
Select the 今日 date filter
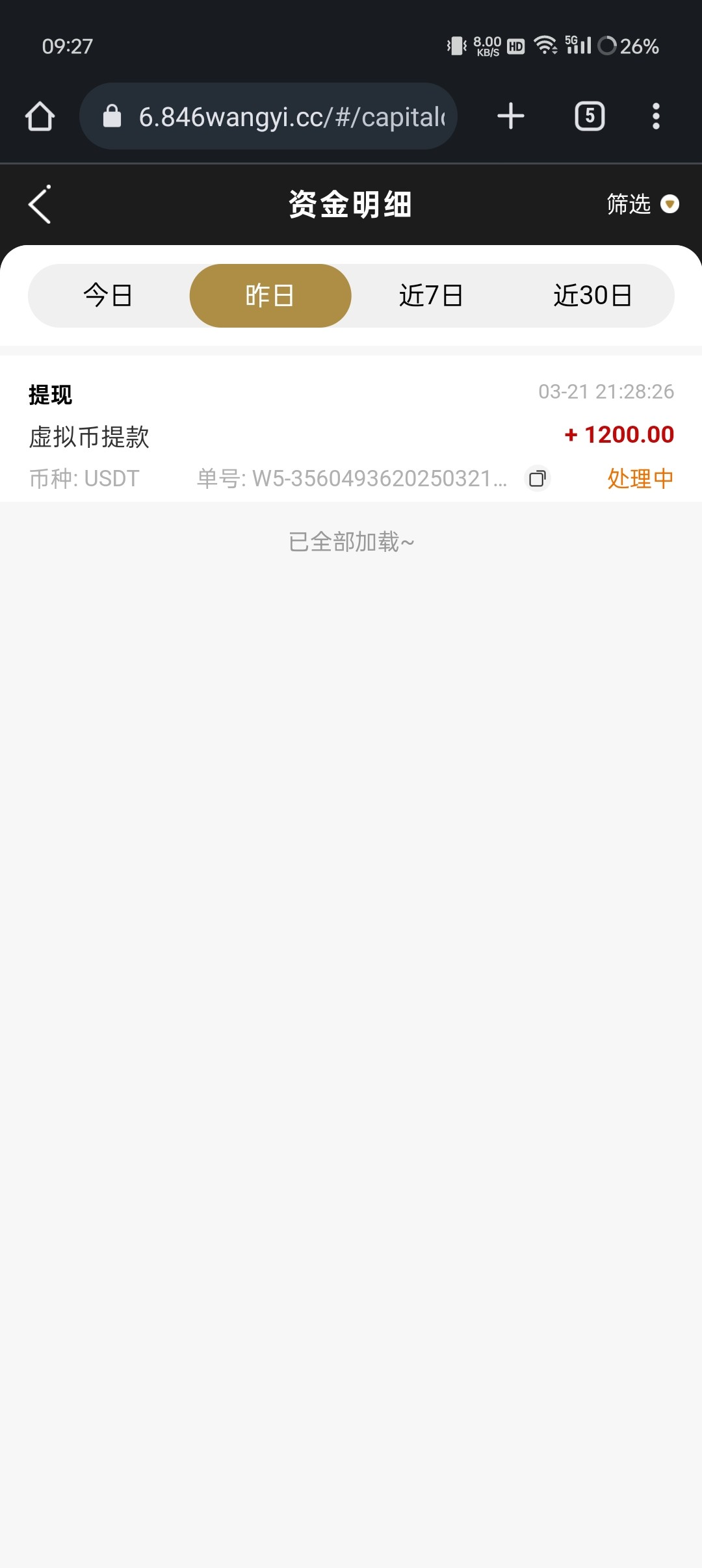108,295
